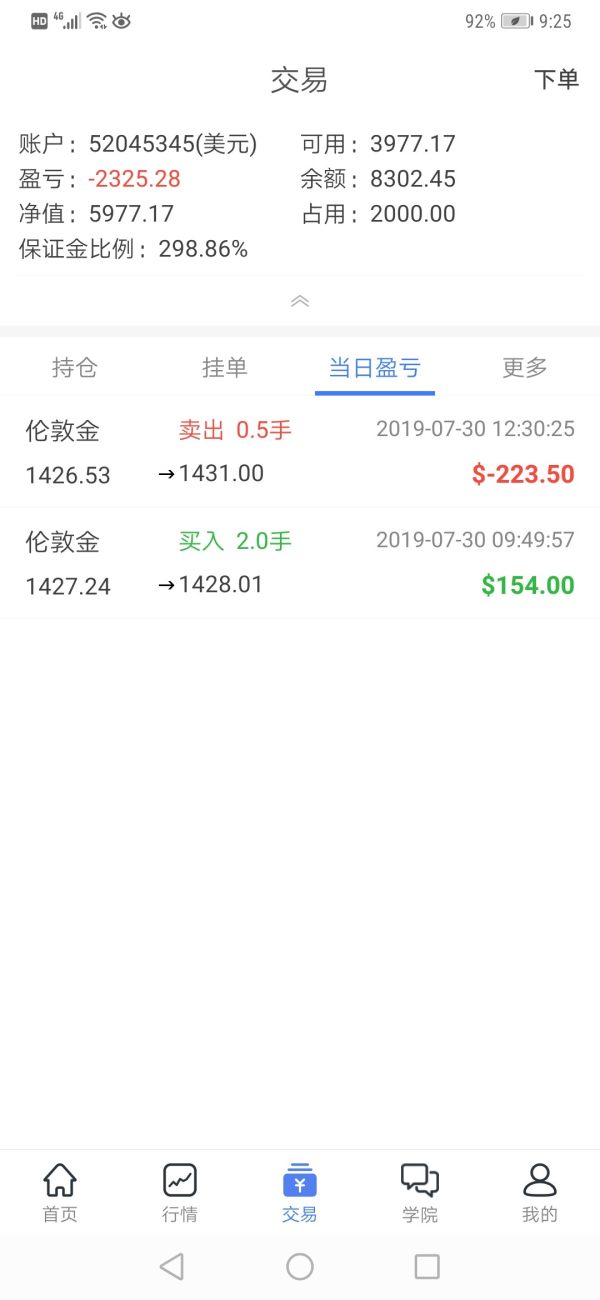The width and height of the screenshot is (600, 1300).
Task: Switch to the 持仓 tab
Action: 75,368
